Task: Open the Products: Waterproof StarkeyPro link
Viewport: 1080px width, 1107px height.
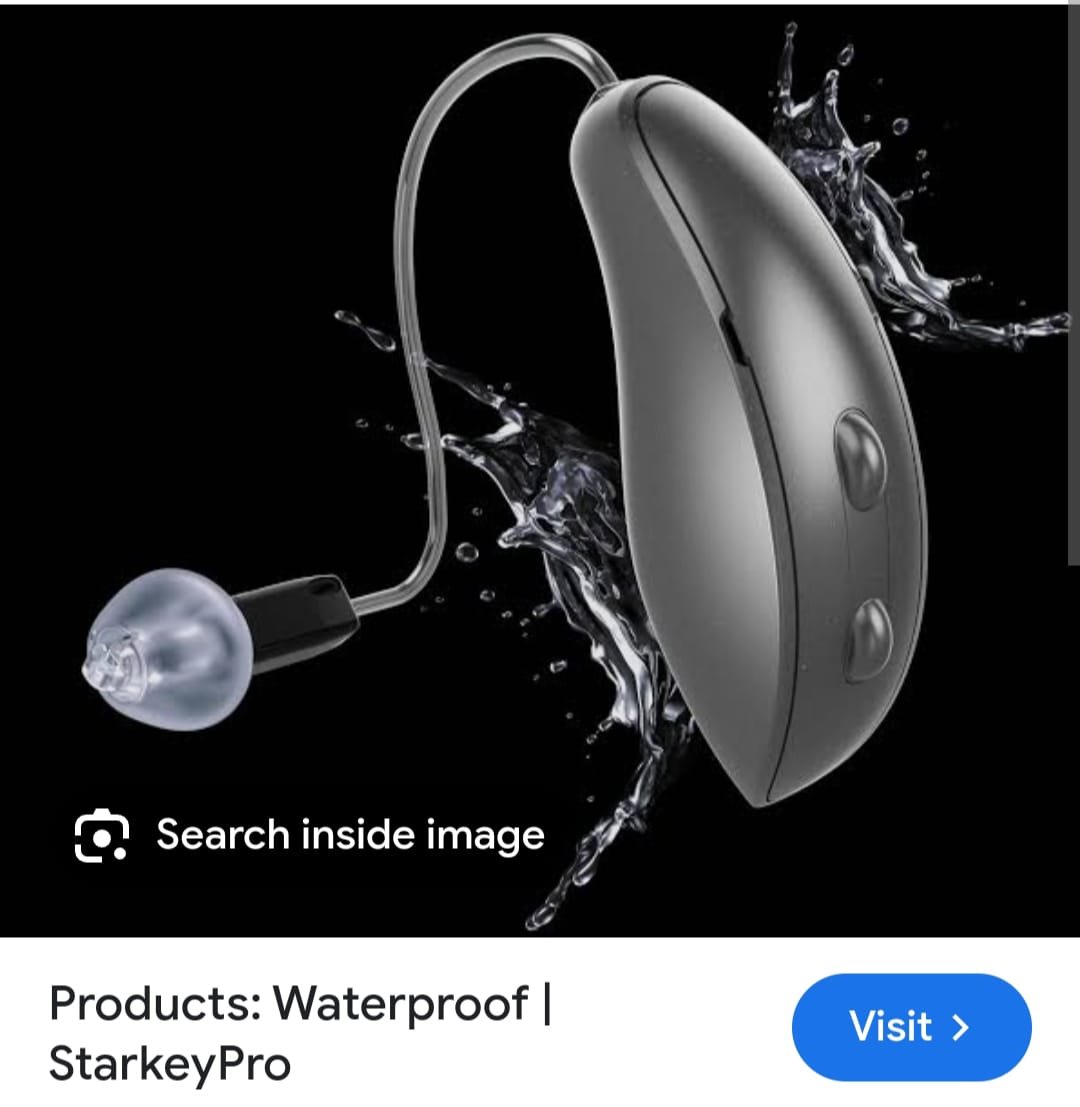Action: pyautogui.click(x=300, y=1032)
